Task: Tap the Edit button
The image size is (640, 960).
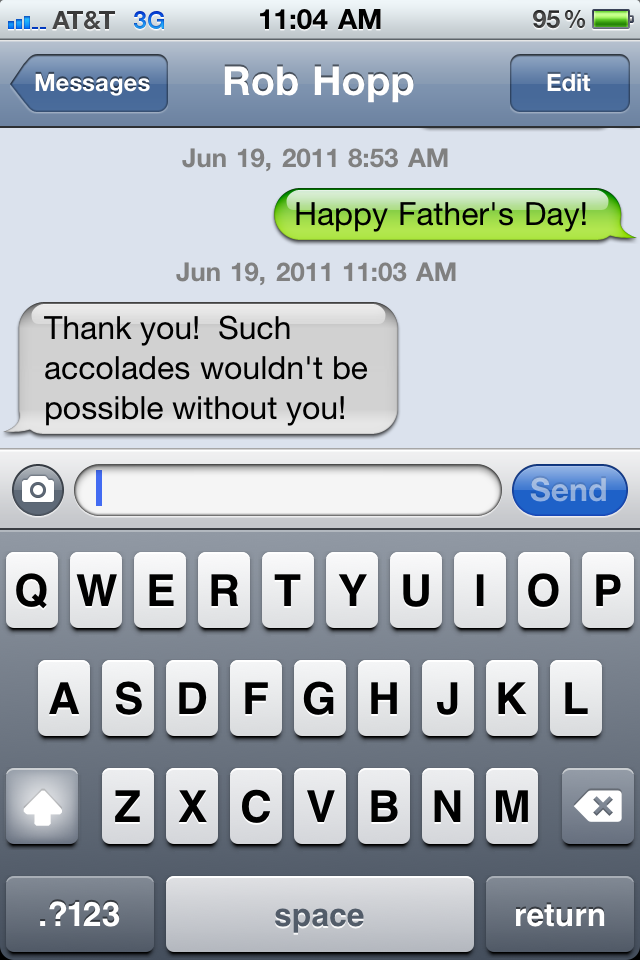Action: tap(568, 83)
